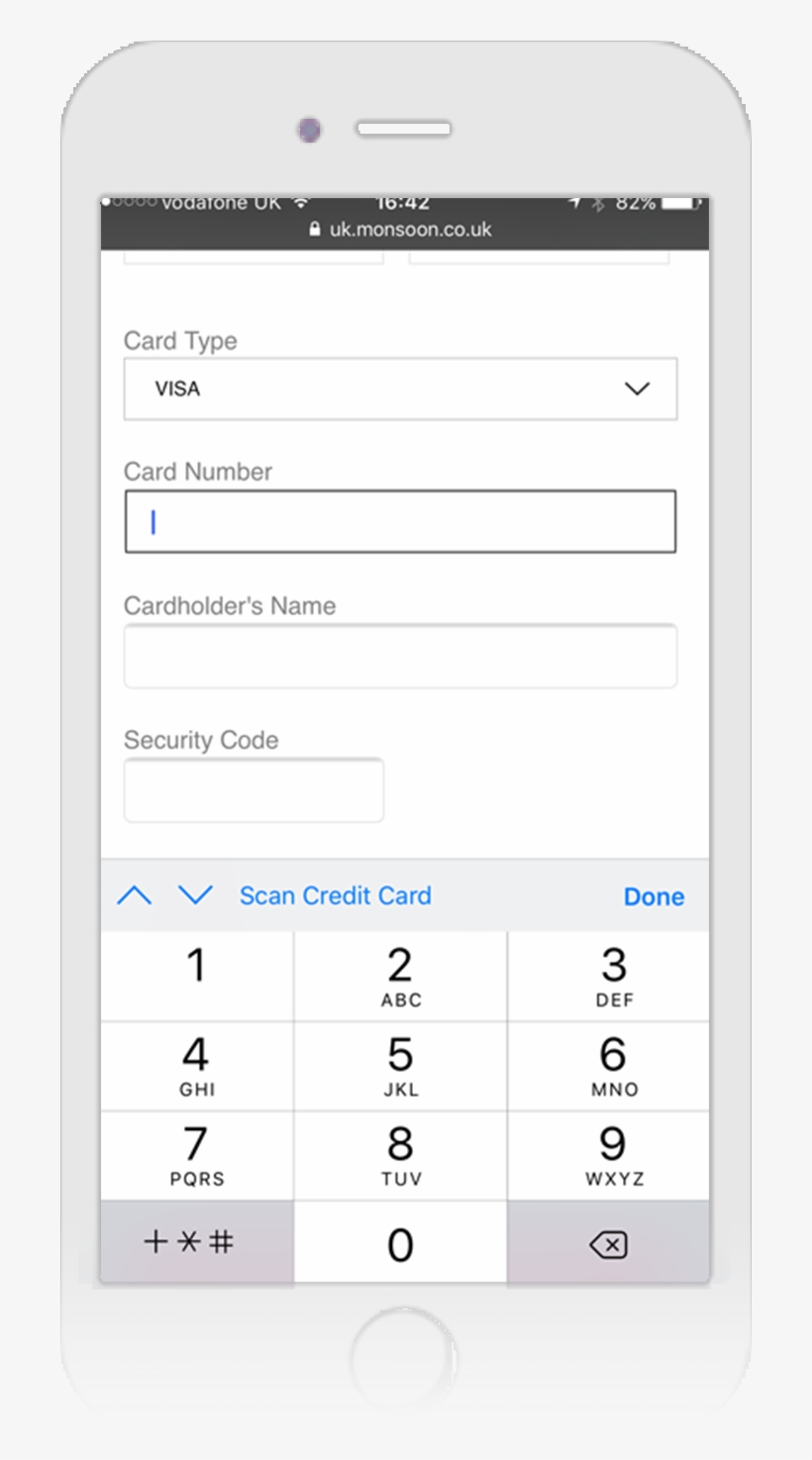Open the Card Type dropdown
Image resolution: width=812 pixels, height=1460 pixels.
(x=400, y=389)
